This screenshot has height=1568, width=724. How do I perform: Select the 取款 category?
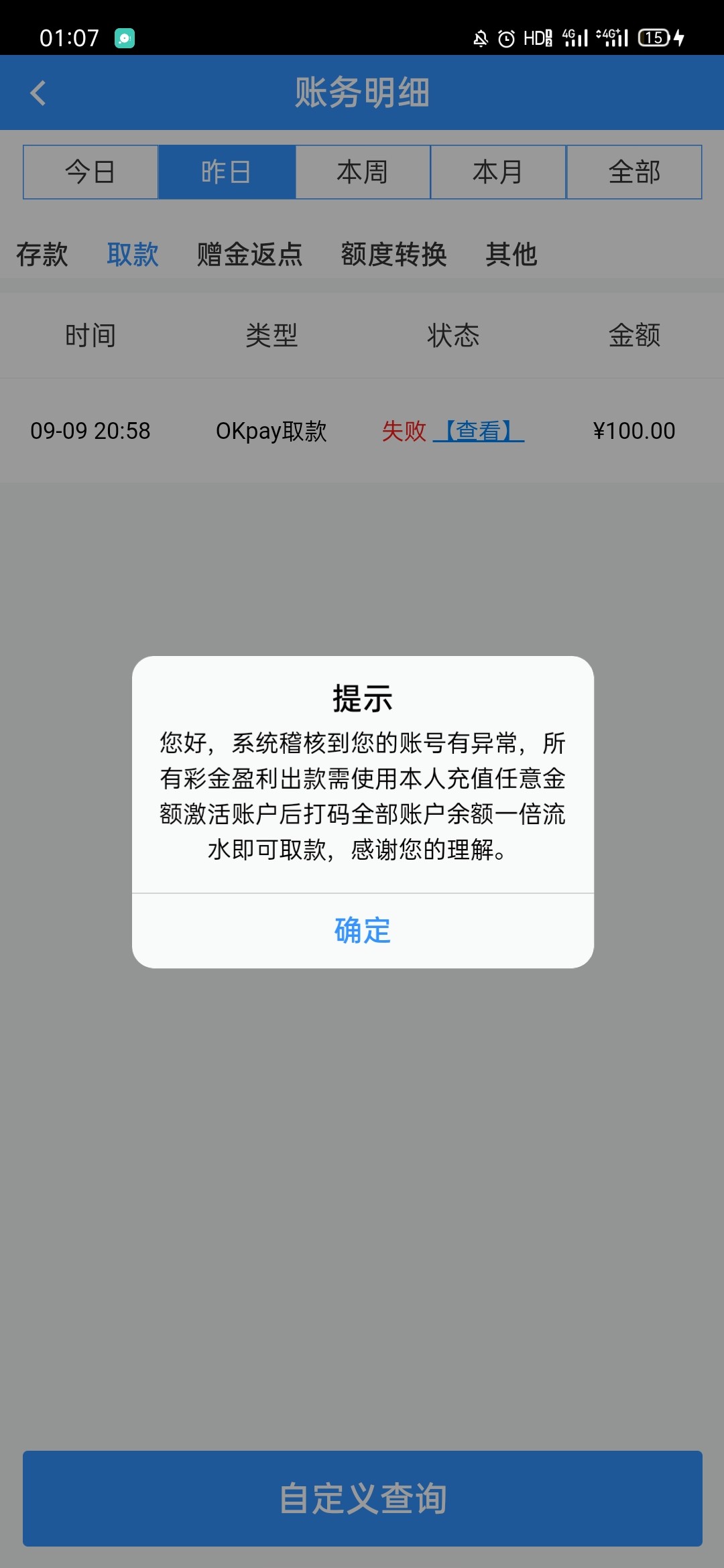[x=133, y=255]
